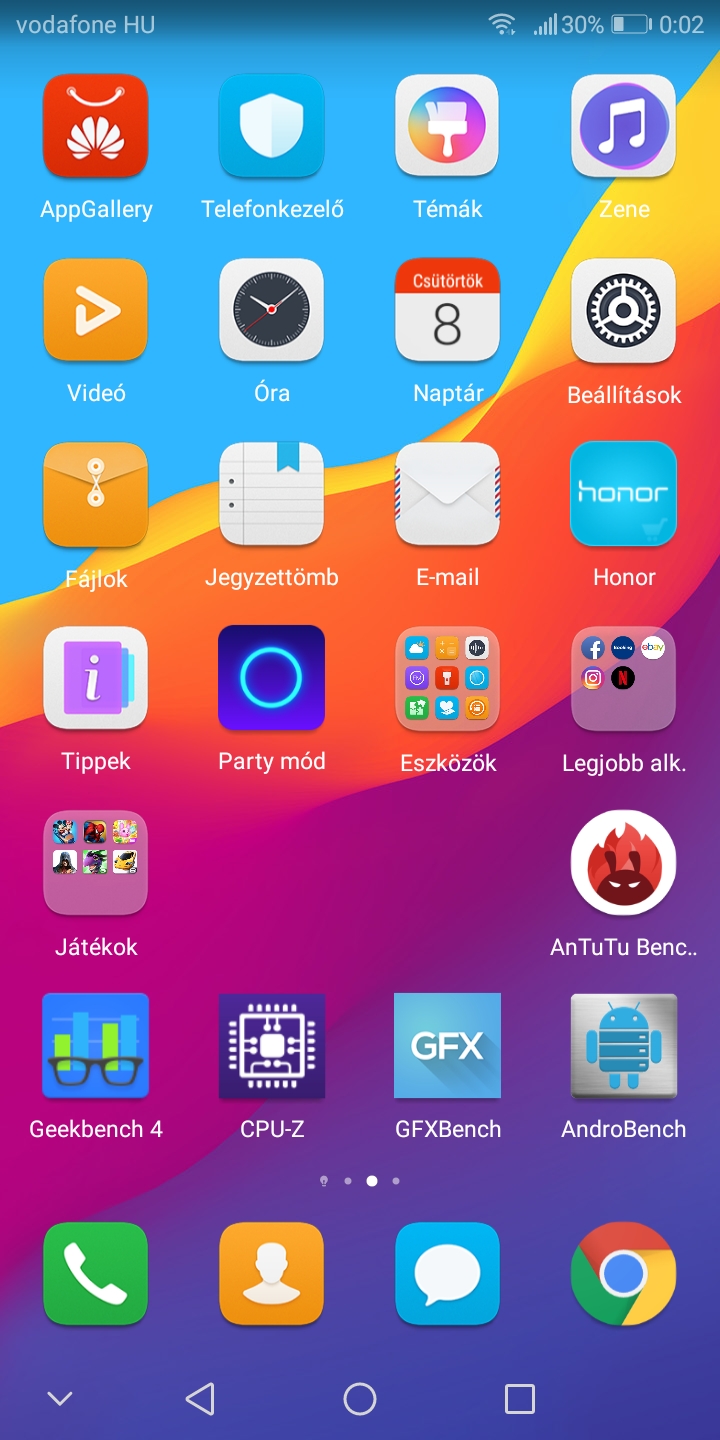720x1440 pixels.
Task: Tap the recent apps square button
Action: point(520,1399)
